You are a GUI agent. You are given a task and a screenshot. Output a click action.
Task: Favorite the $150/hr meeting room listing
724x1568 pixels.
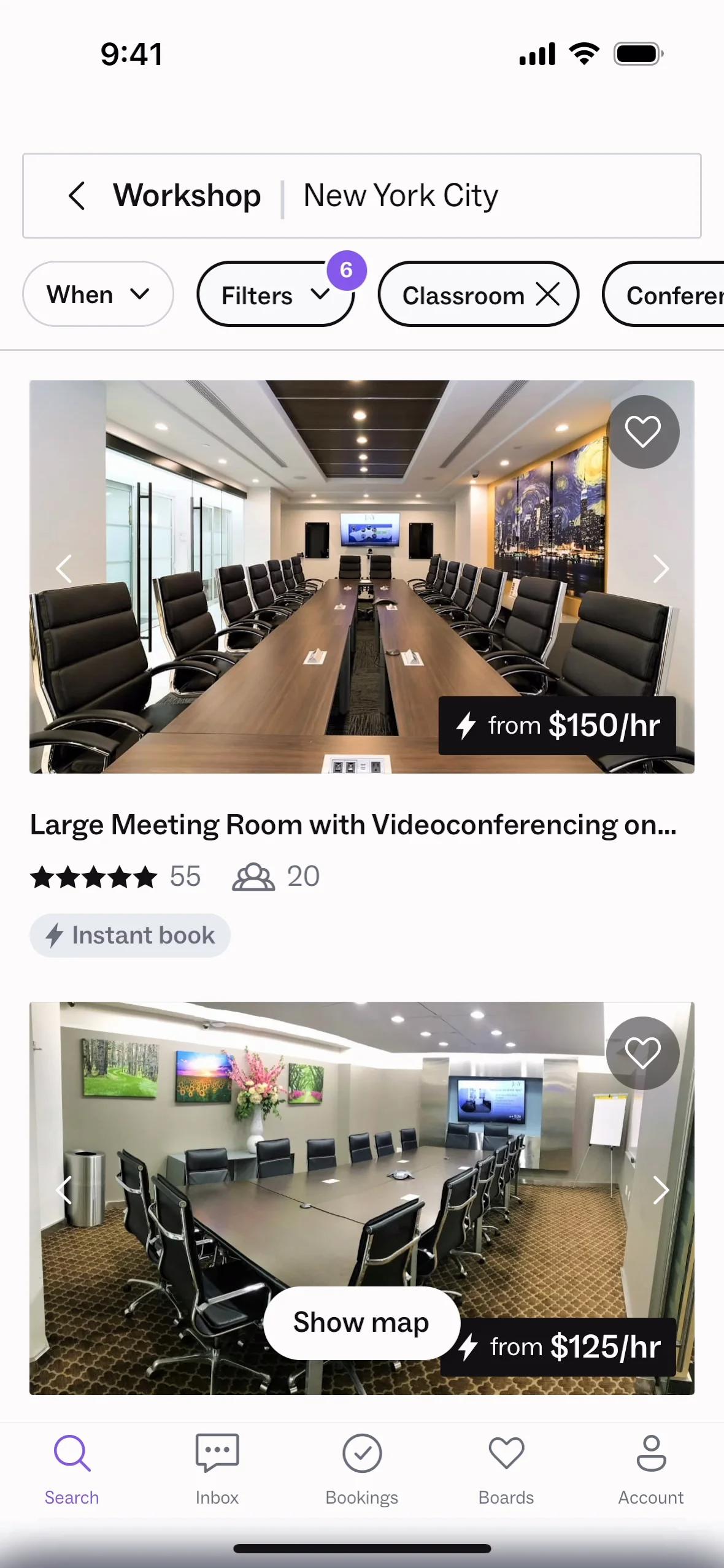[x=642, y=432]
